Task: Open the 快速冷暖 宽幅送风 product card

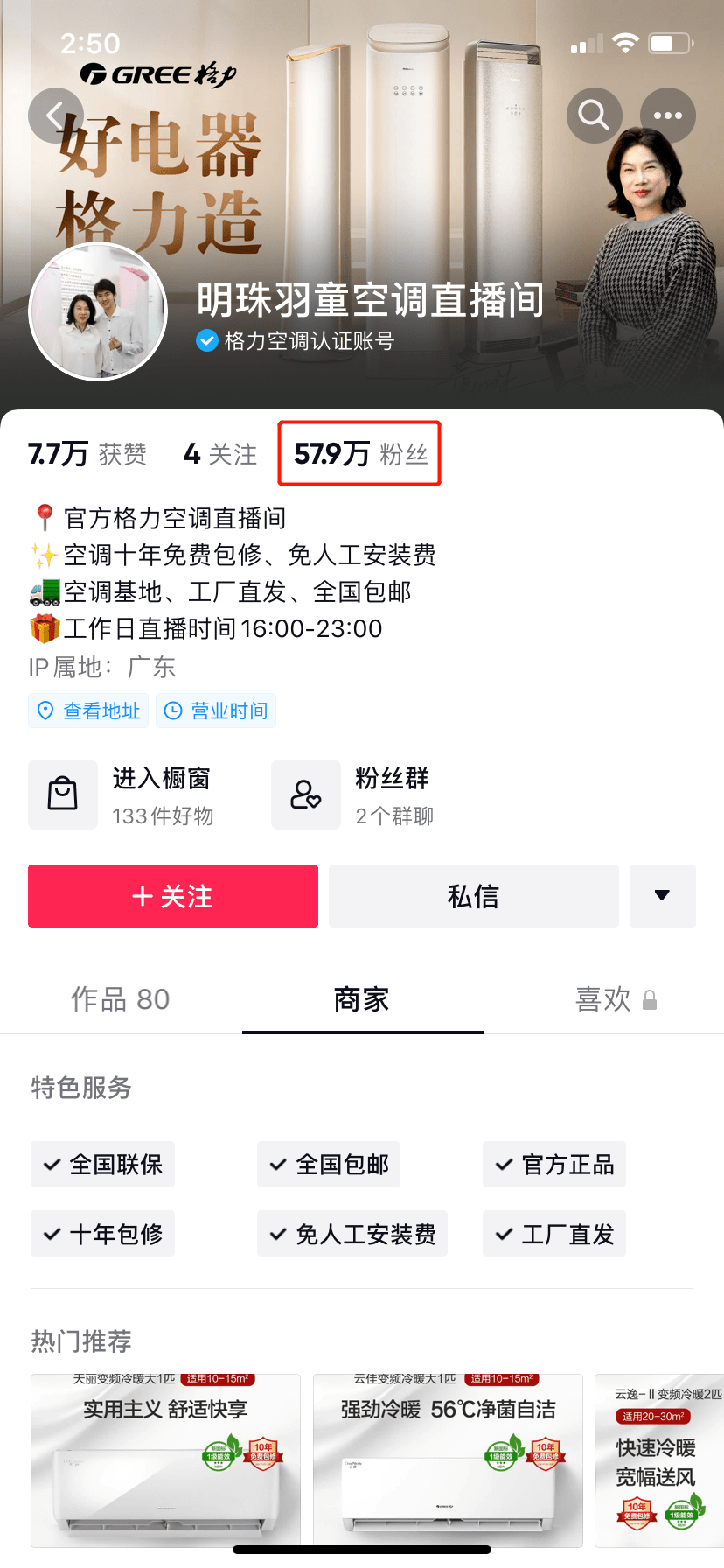Action: click(x=659, y=1459)
